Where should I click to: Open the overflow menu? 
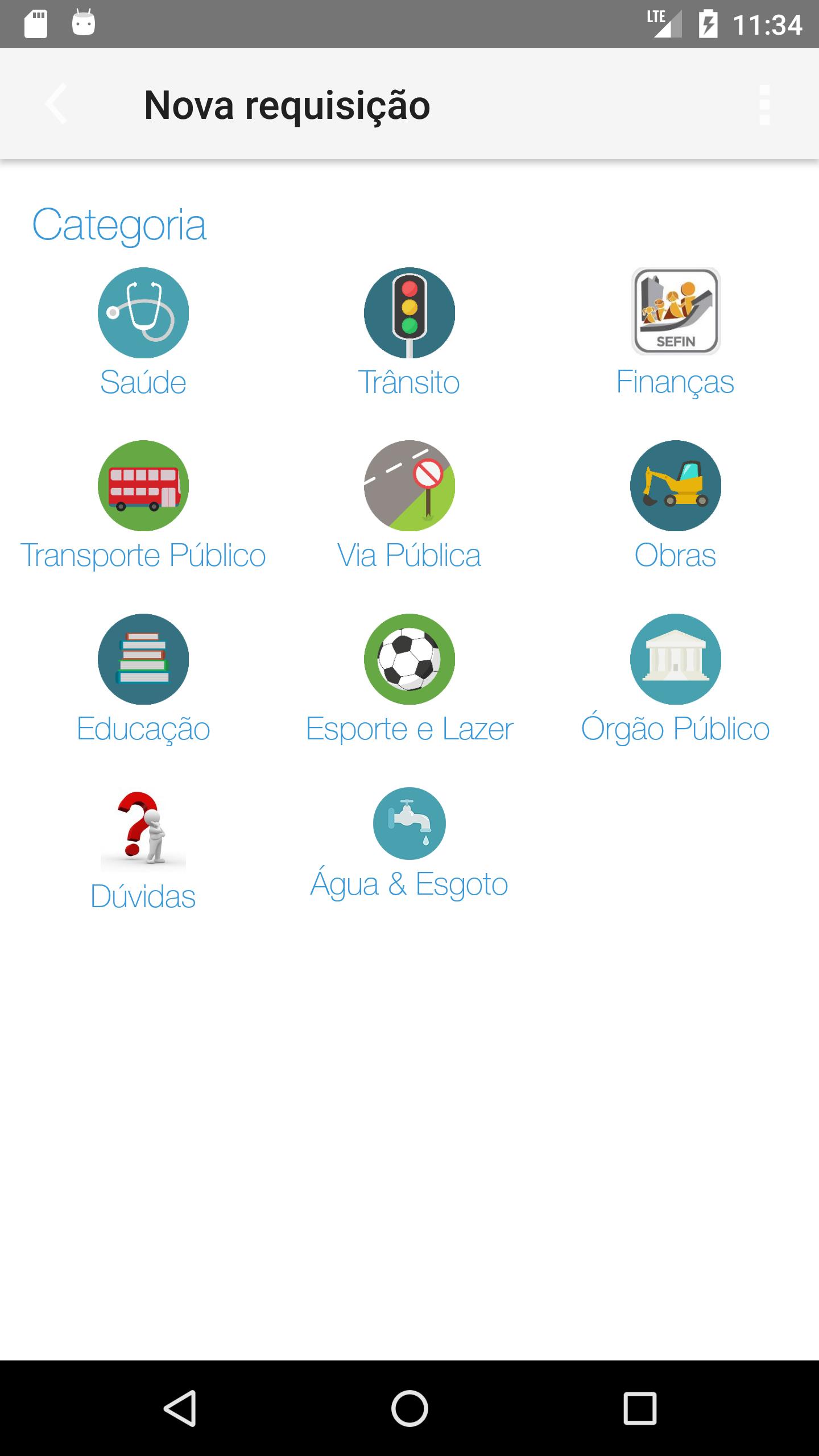click(x=764, y=105)
